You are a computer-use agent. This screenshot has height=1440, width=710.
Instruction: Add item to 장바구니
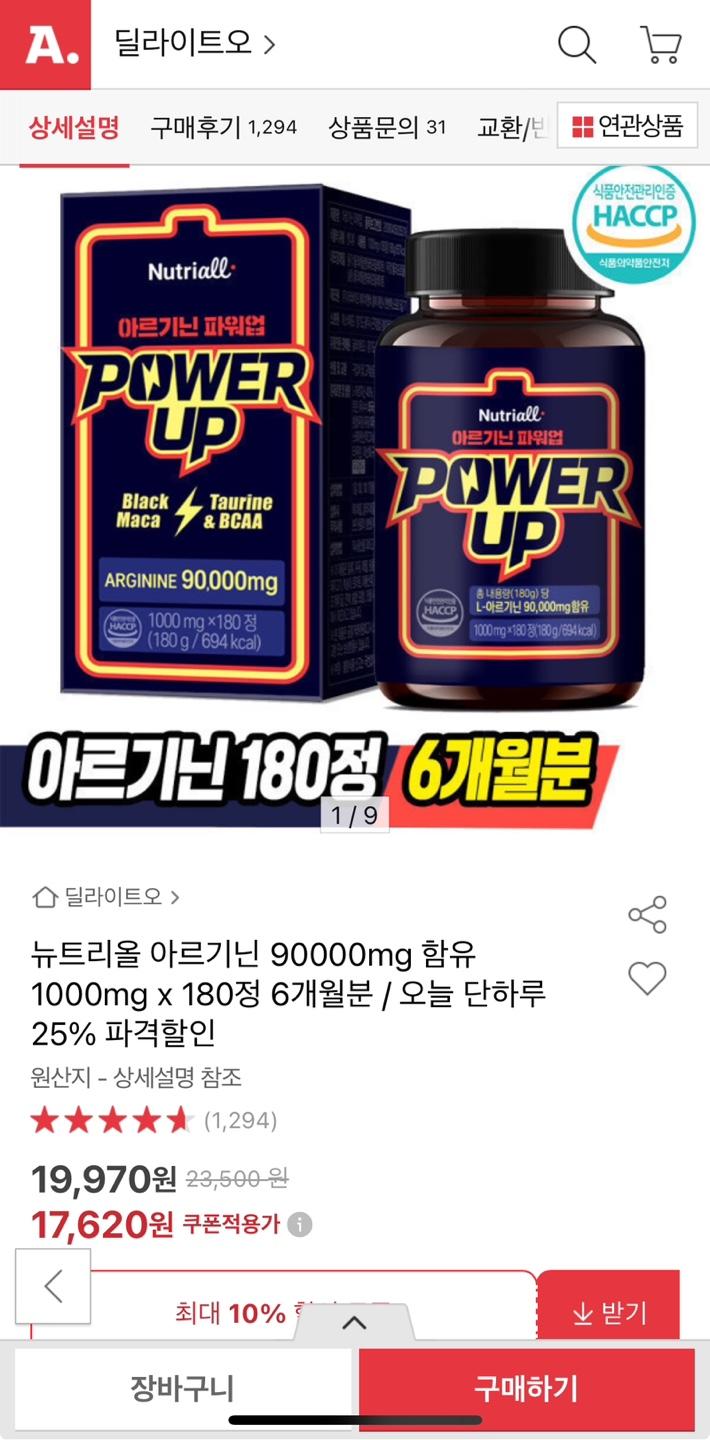(182, 1388)
